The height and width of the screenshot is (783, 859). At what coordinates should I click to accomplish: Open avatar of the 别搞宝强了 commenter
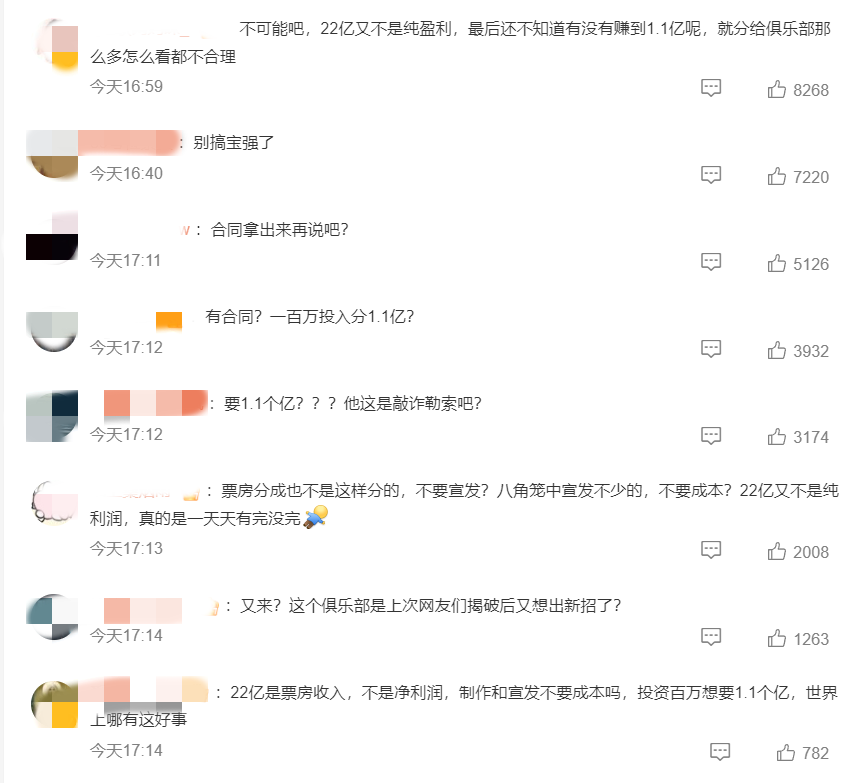pos(52,155)
